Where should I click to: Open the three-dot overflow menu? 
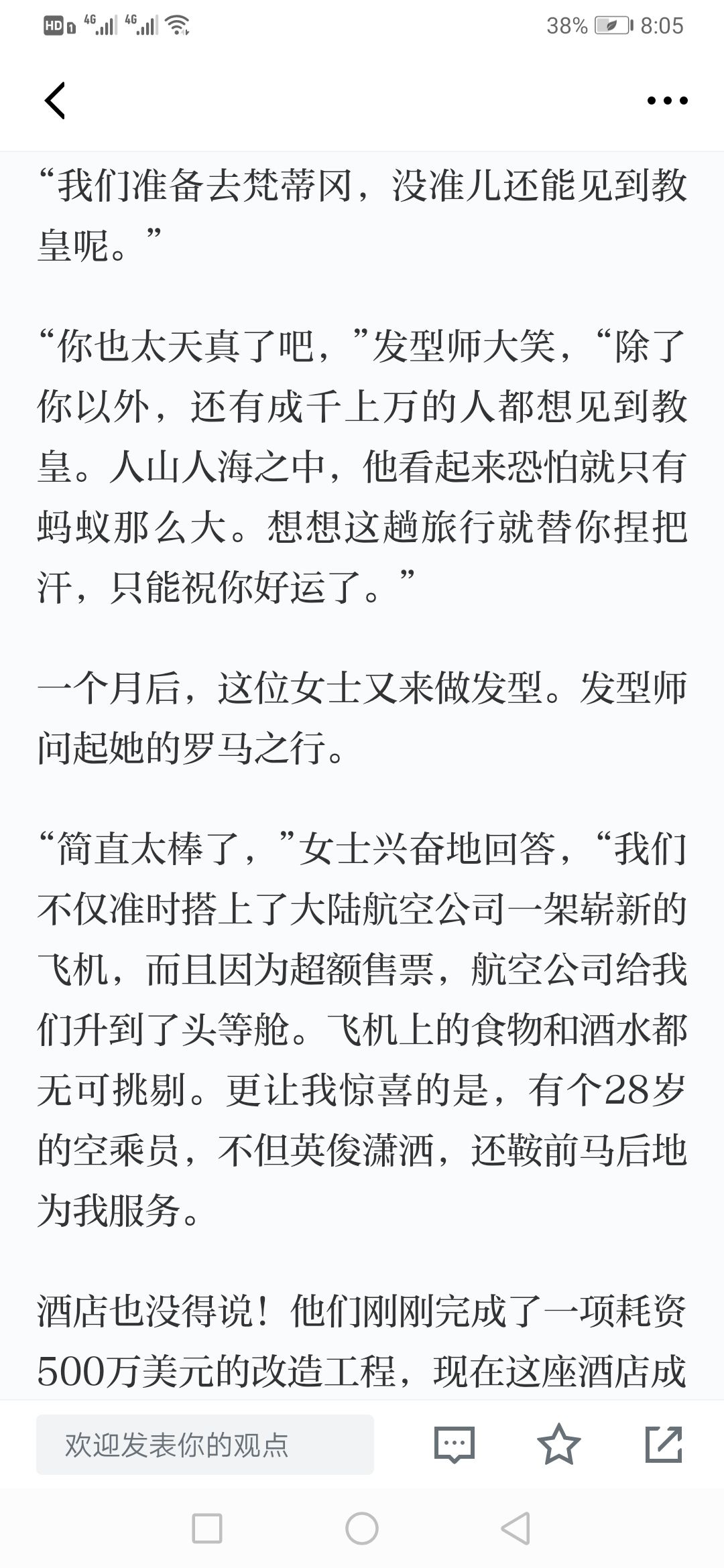pos(667,101)
